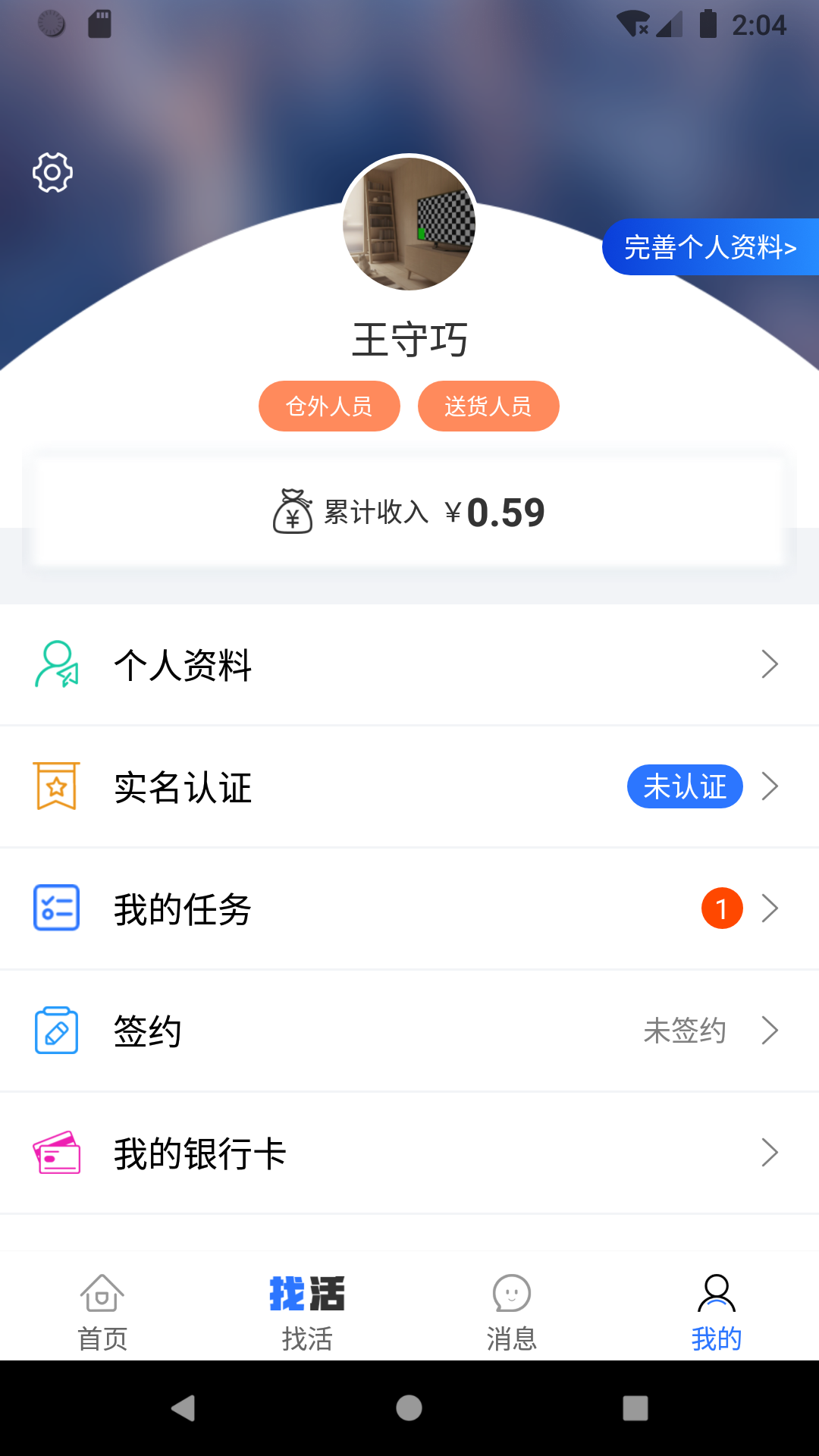Screen dimensions: 819x1456
Task: Click the blue 我的任务 checklist icon
Action: click(x=55, y=908)
